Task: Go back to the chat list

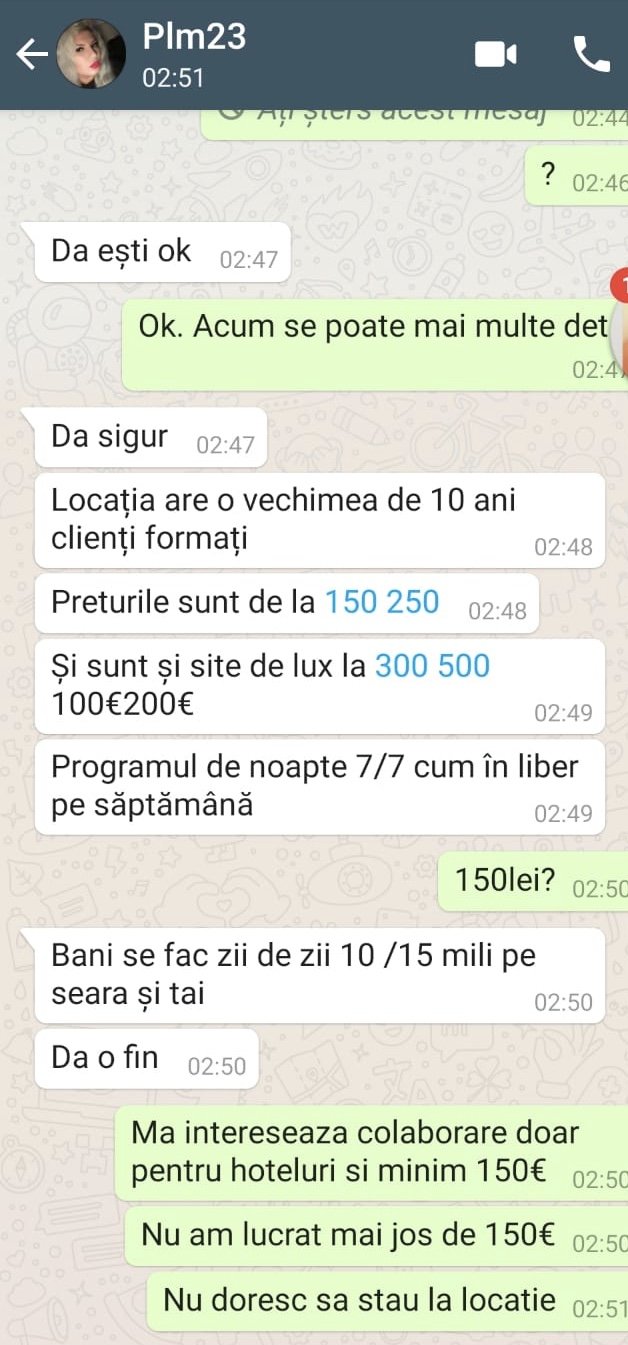Action: click(32, 55)
